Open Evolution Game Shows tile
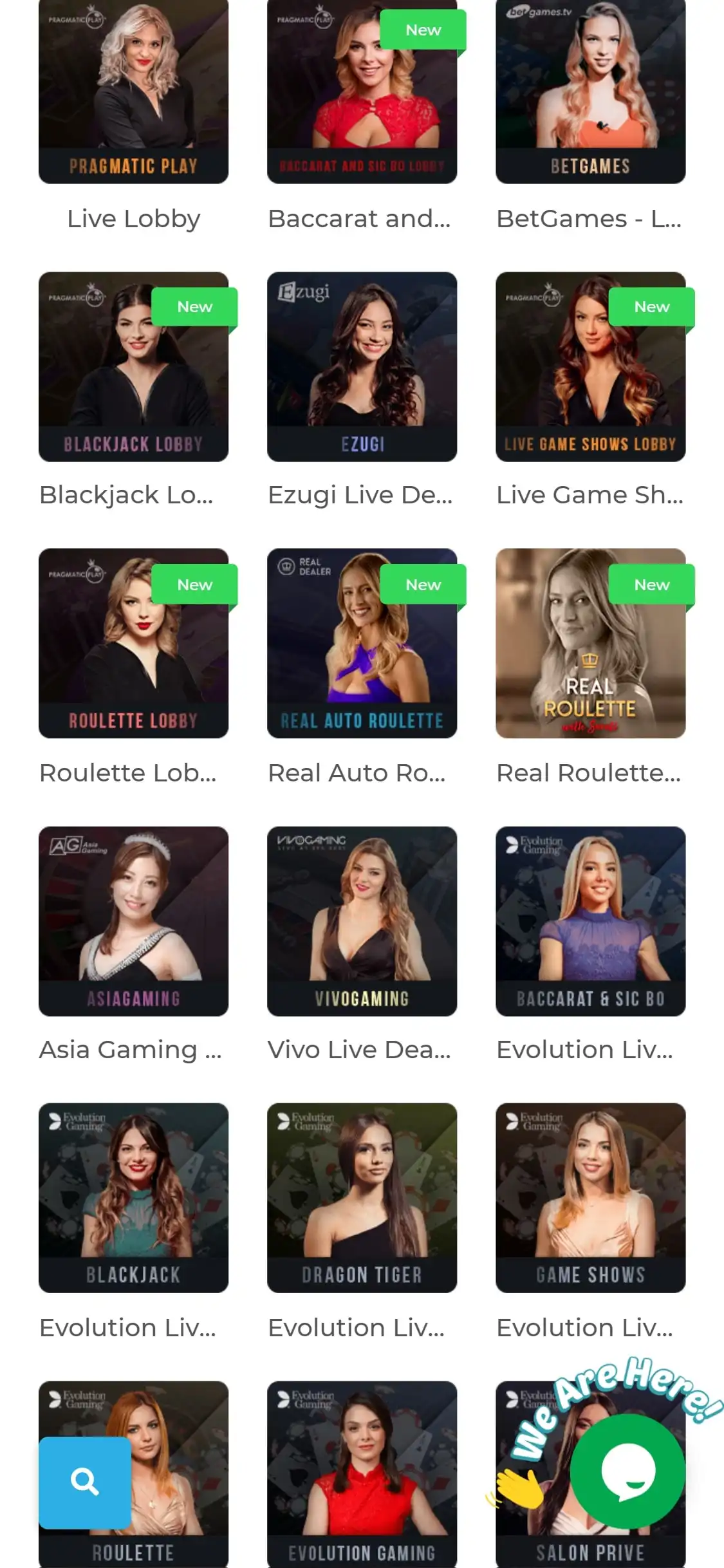 coord(590,1197)
